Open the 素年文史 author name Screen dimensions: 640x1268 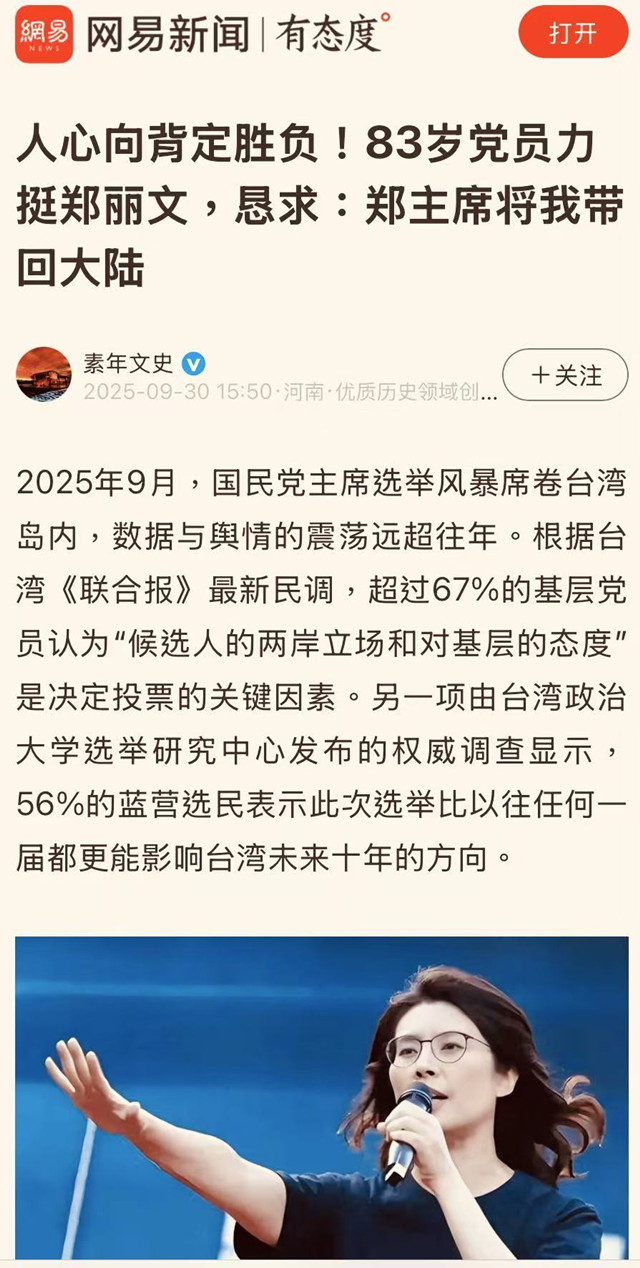[x=128, y=363]
